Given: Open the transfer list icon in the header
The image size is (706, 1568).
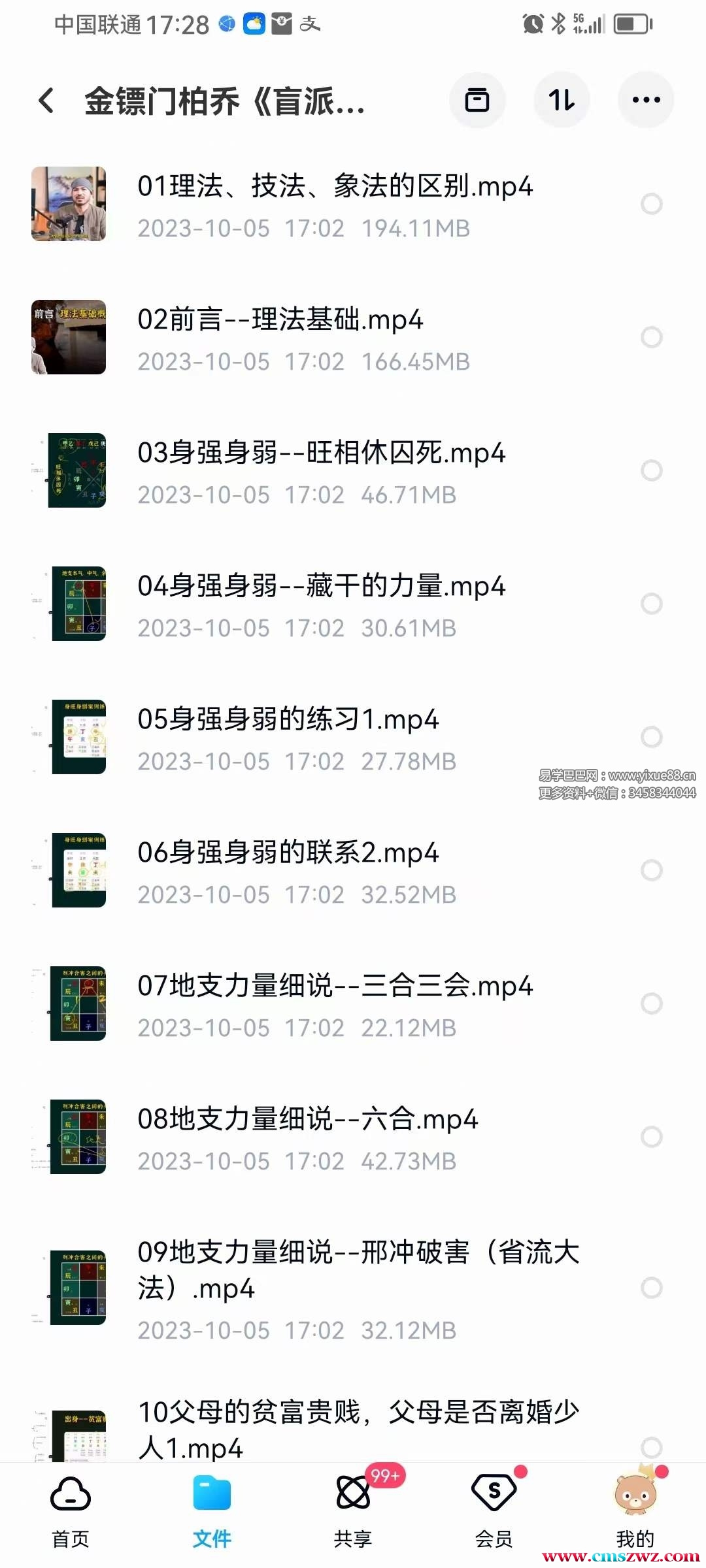Looking at the screenshot, I should coord(477,100).
